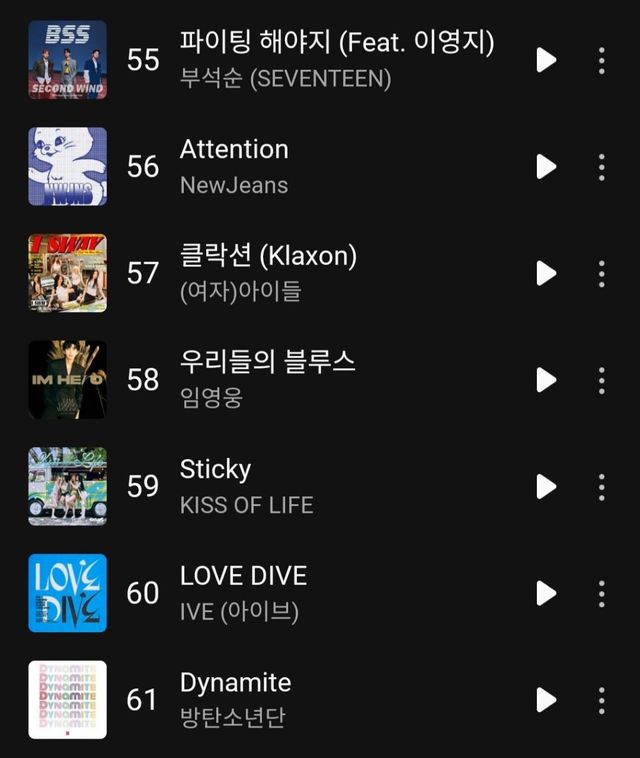Viewport: 640px width, 758px height.
Task: Open more options for 파이팅 해야지
Action: pos(601,60)
